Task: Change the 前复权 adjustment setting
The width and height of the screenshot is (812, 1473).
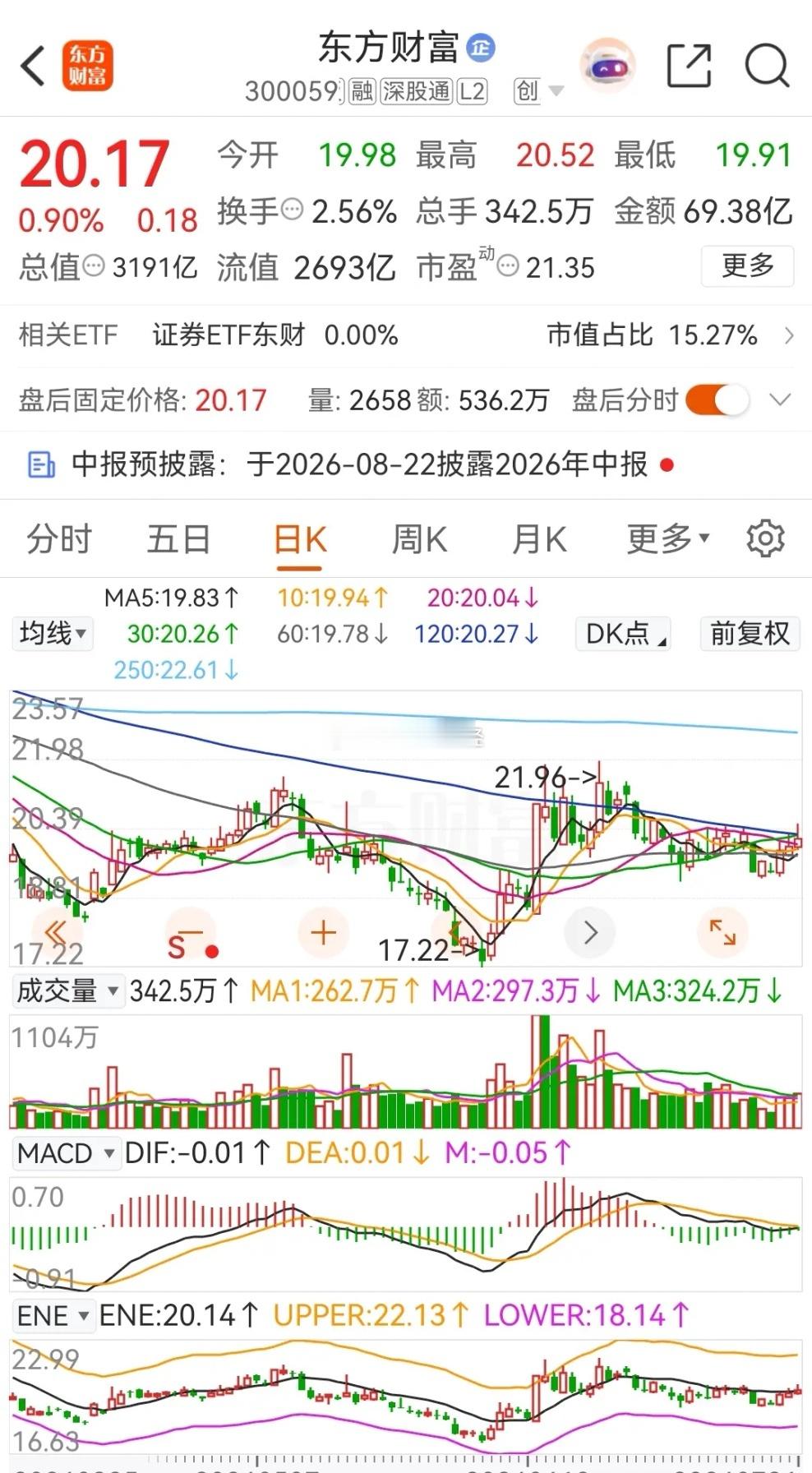Action: [x=750, y=634]
